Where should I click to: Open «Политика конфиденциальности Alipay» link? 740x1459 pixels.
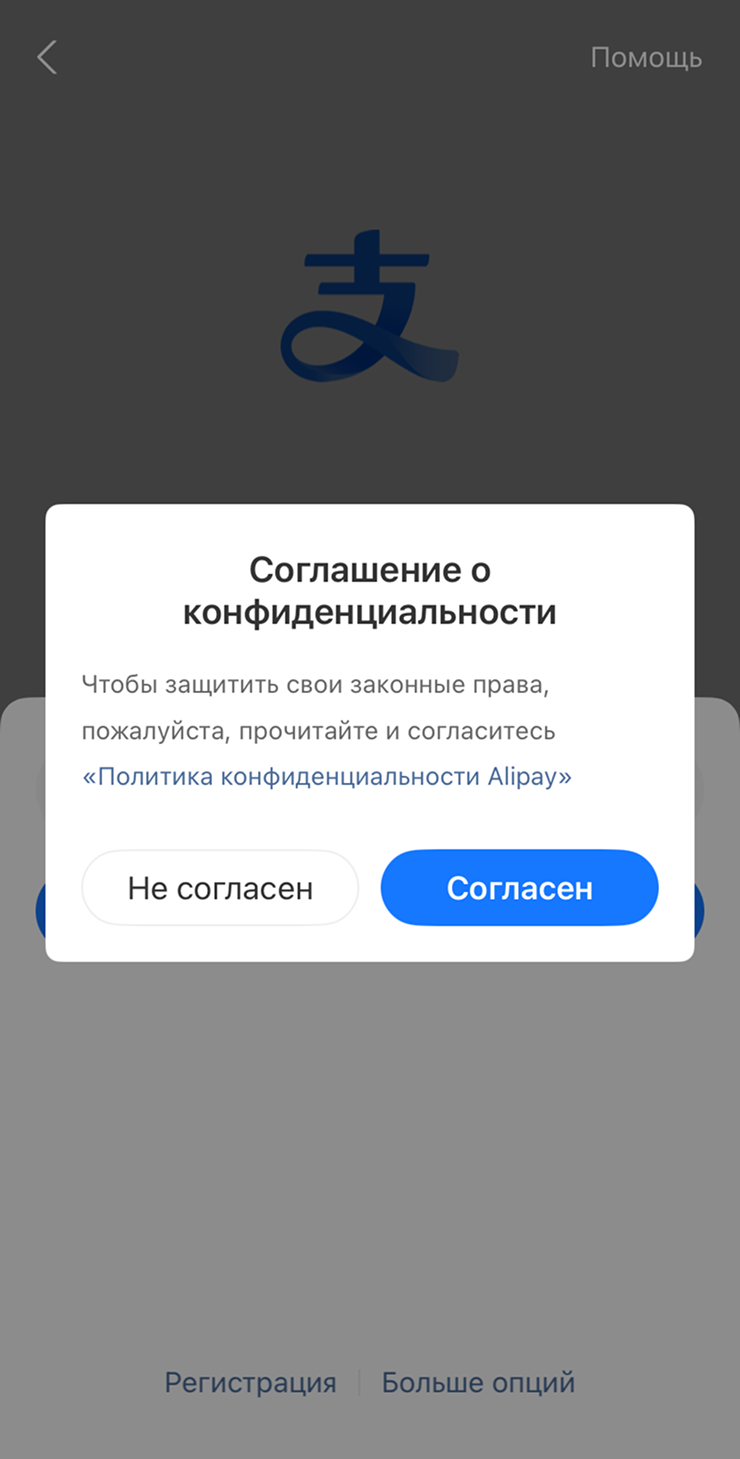(327, 777)
